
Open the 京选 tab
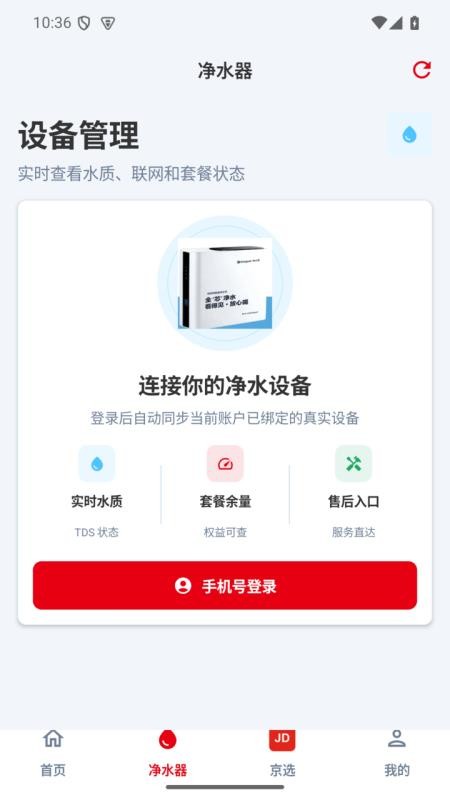[x=282, y=753]
